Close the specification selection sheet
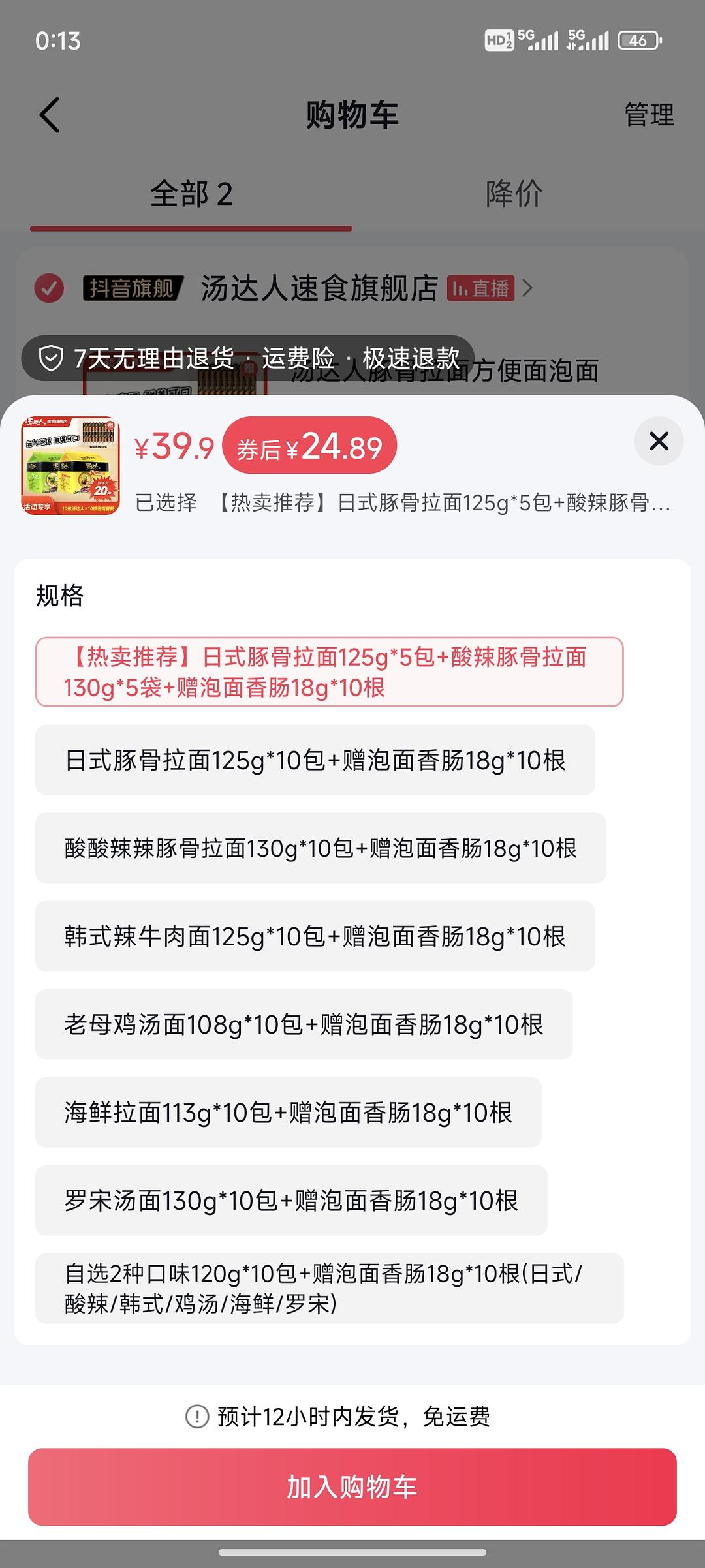 [659, 441]
